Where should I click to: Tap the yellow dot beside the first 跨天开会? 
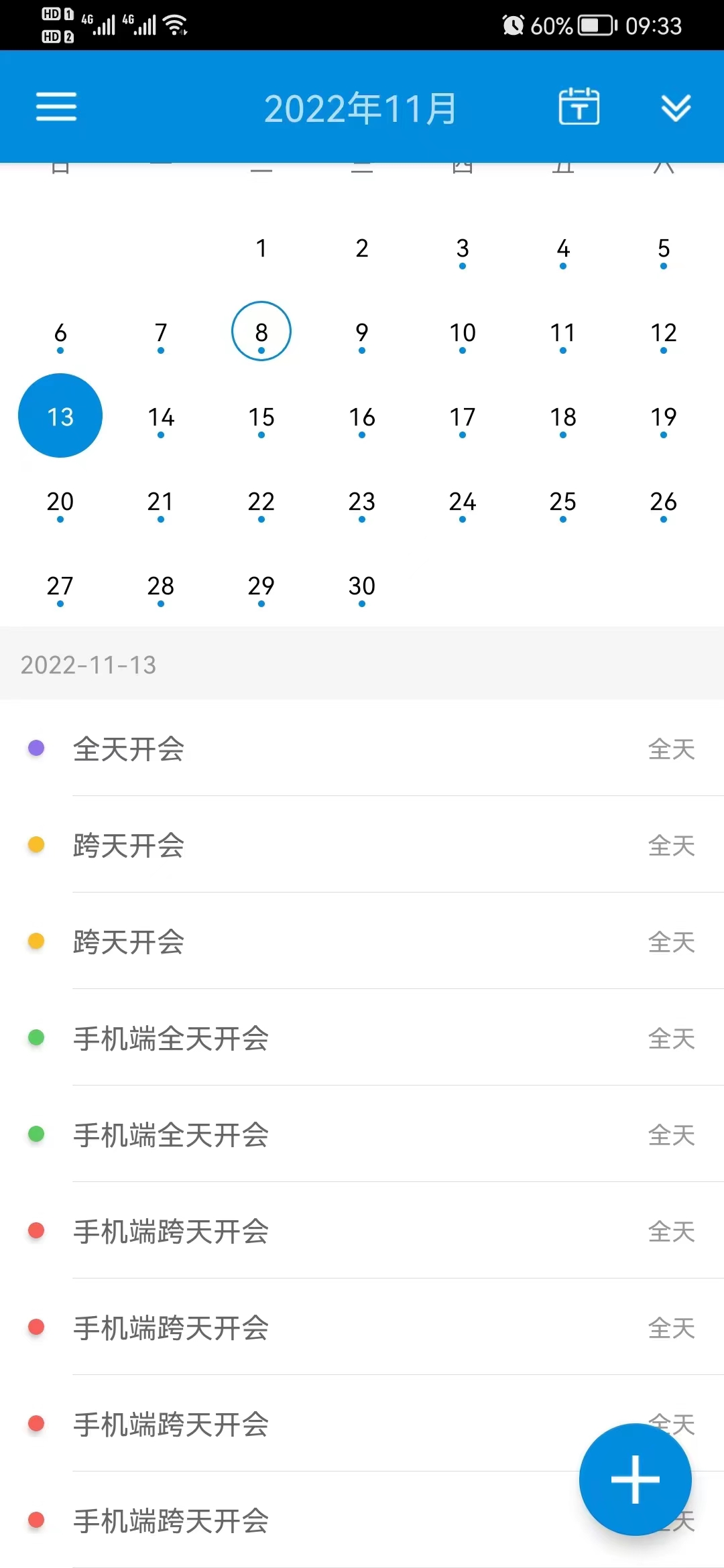[x=36, y=844]
